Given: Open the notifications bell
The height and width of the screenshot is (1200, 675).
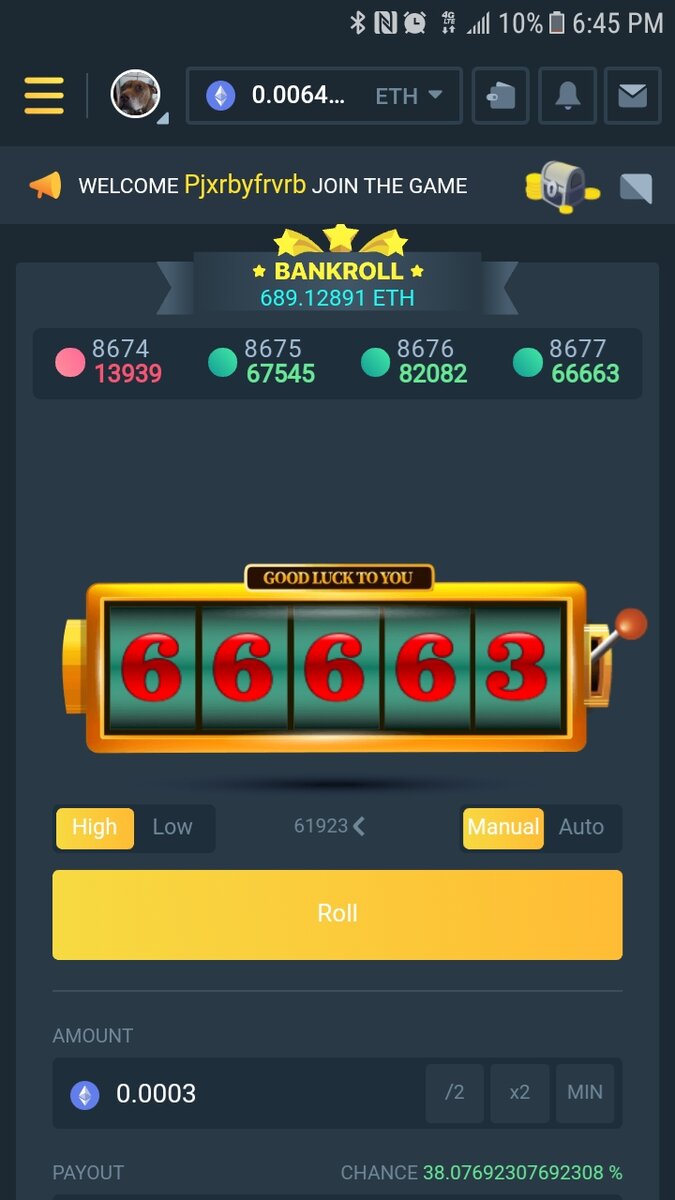Looking at the screenshot, I should click(567, 96).
